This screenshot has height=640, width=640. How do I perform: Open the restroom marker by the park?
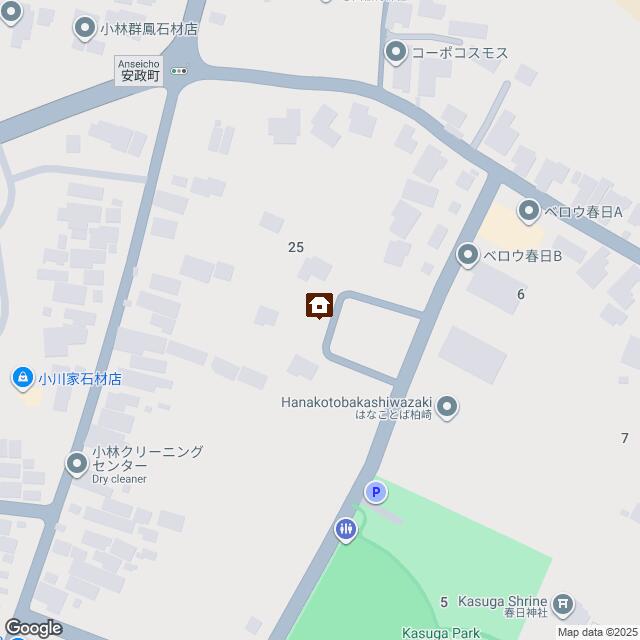click(x=346, y=529)
